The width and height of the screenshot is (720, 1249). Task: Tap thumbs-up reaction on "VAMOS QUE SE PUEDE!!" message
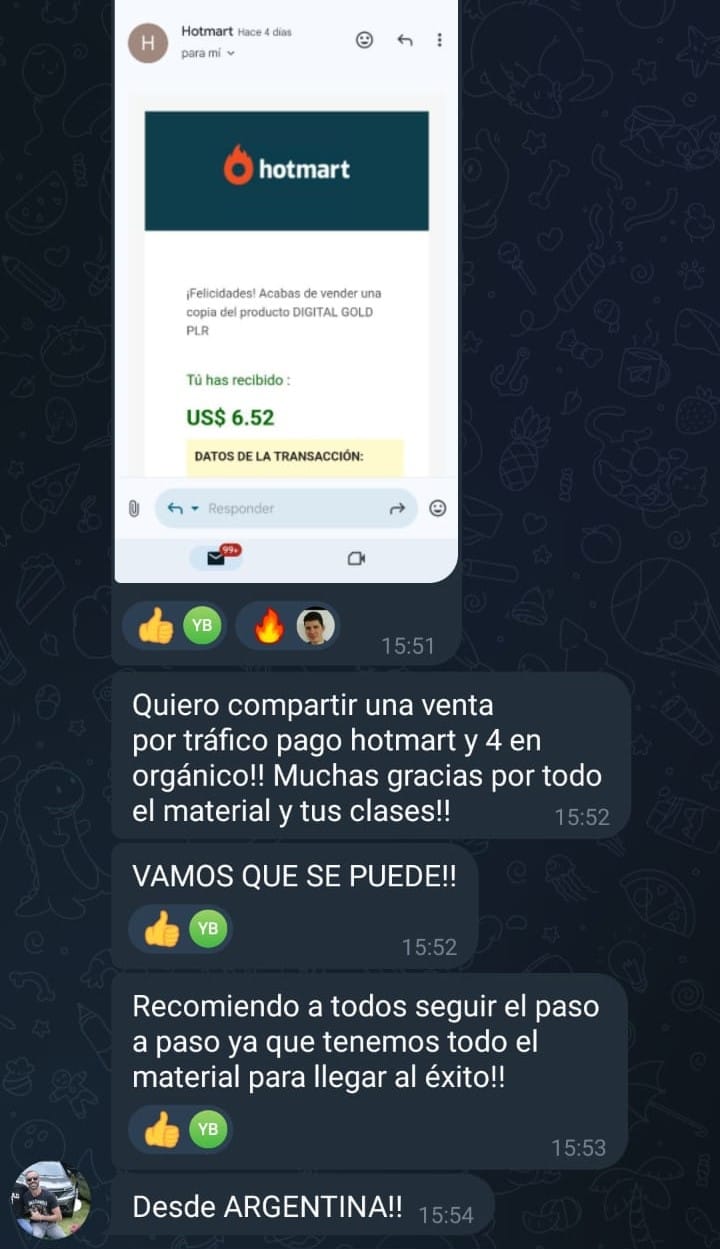[x=180, y=929]
